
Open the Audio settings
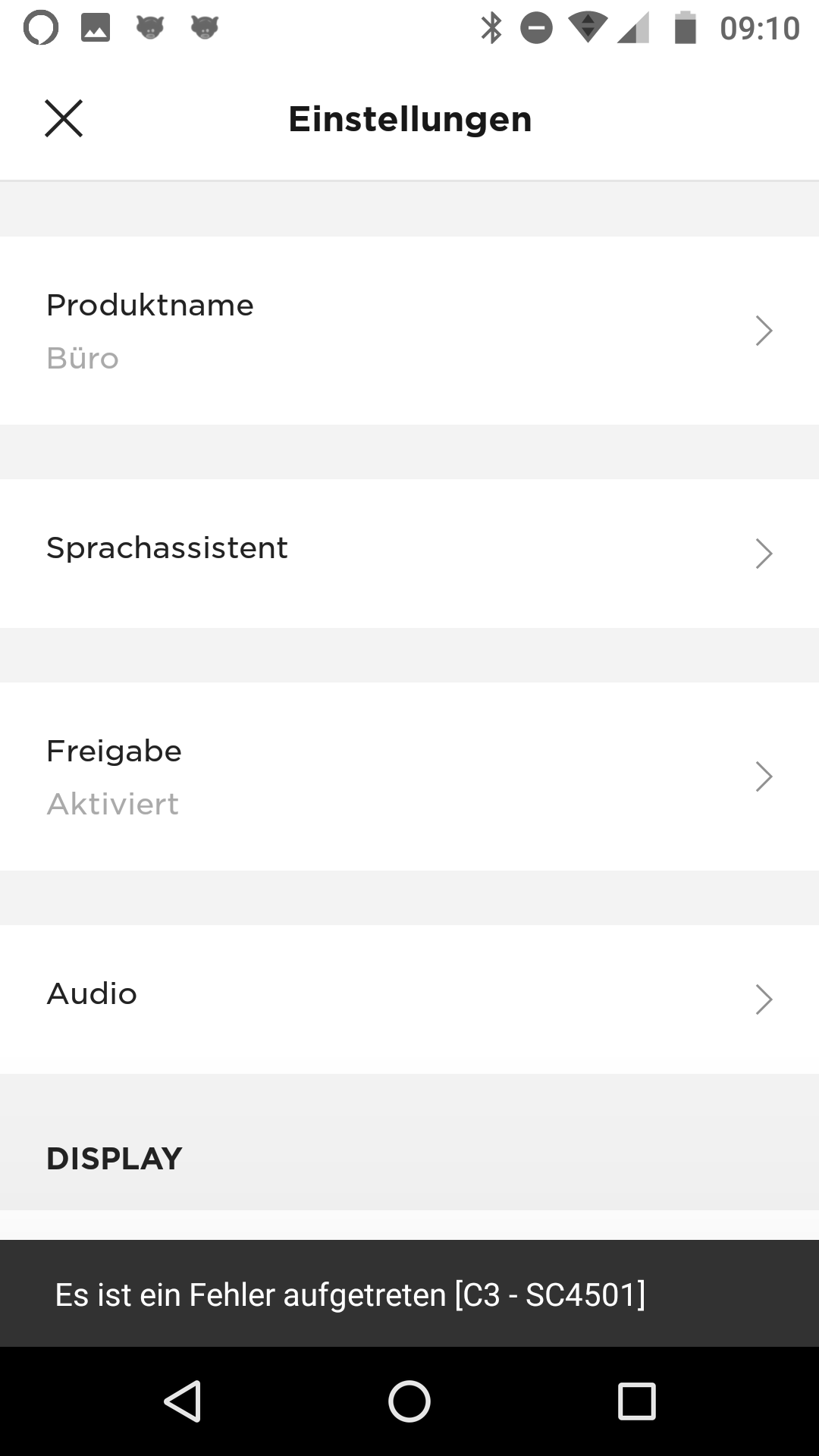pos(409,999)
